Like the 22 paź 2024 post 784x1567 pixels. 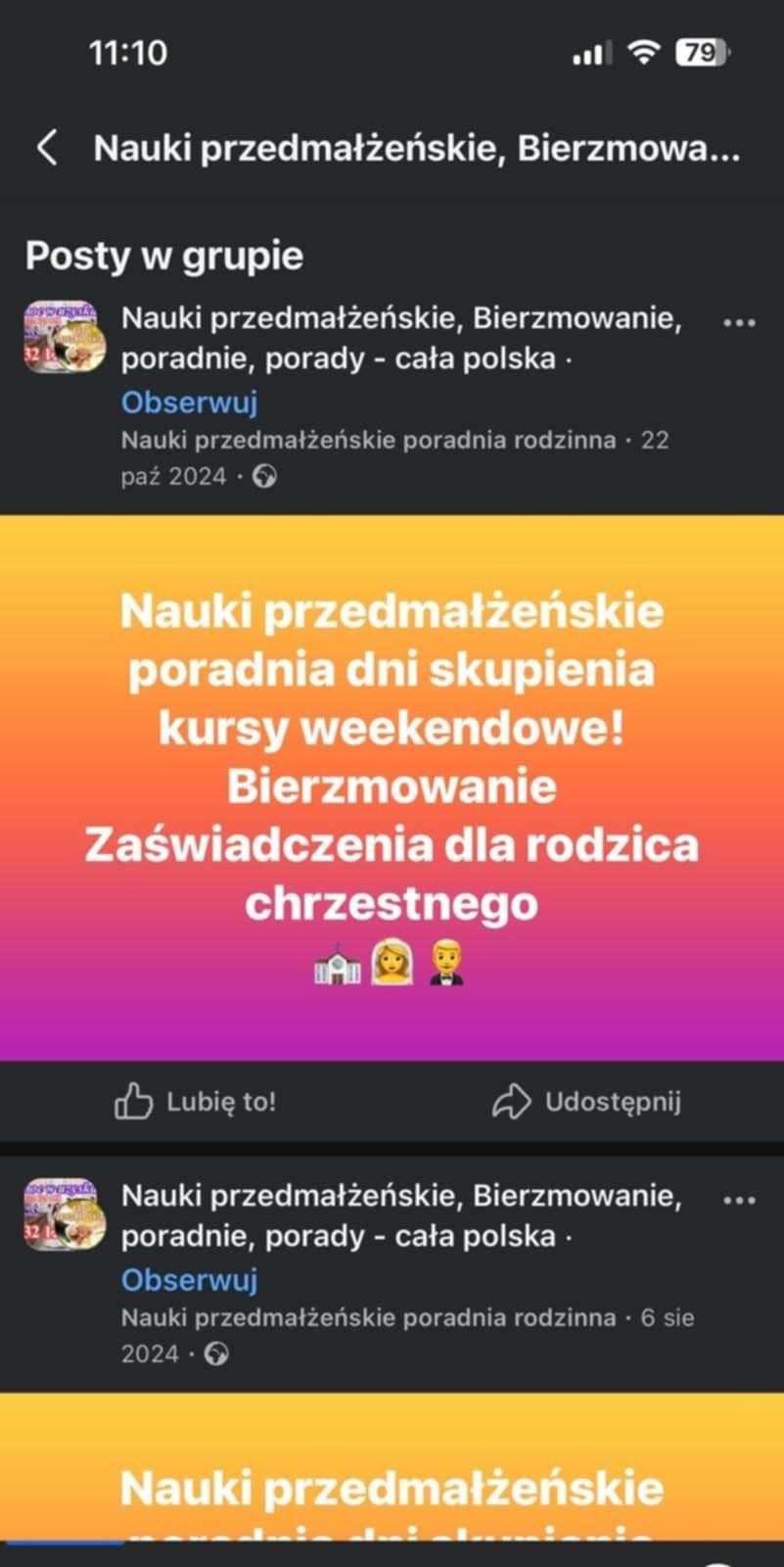point(196,1102)
